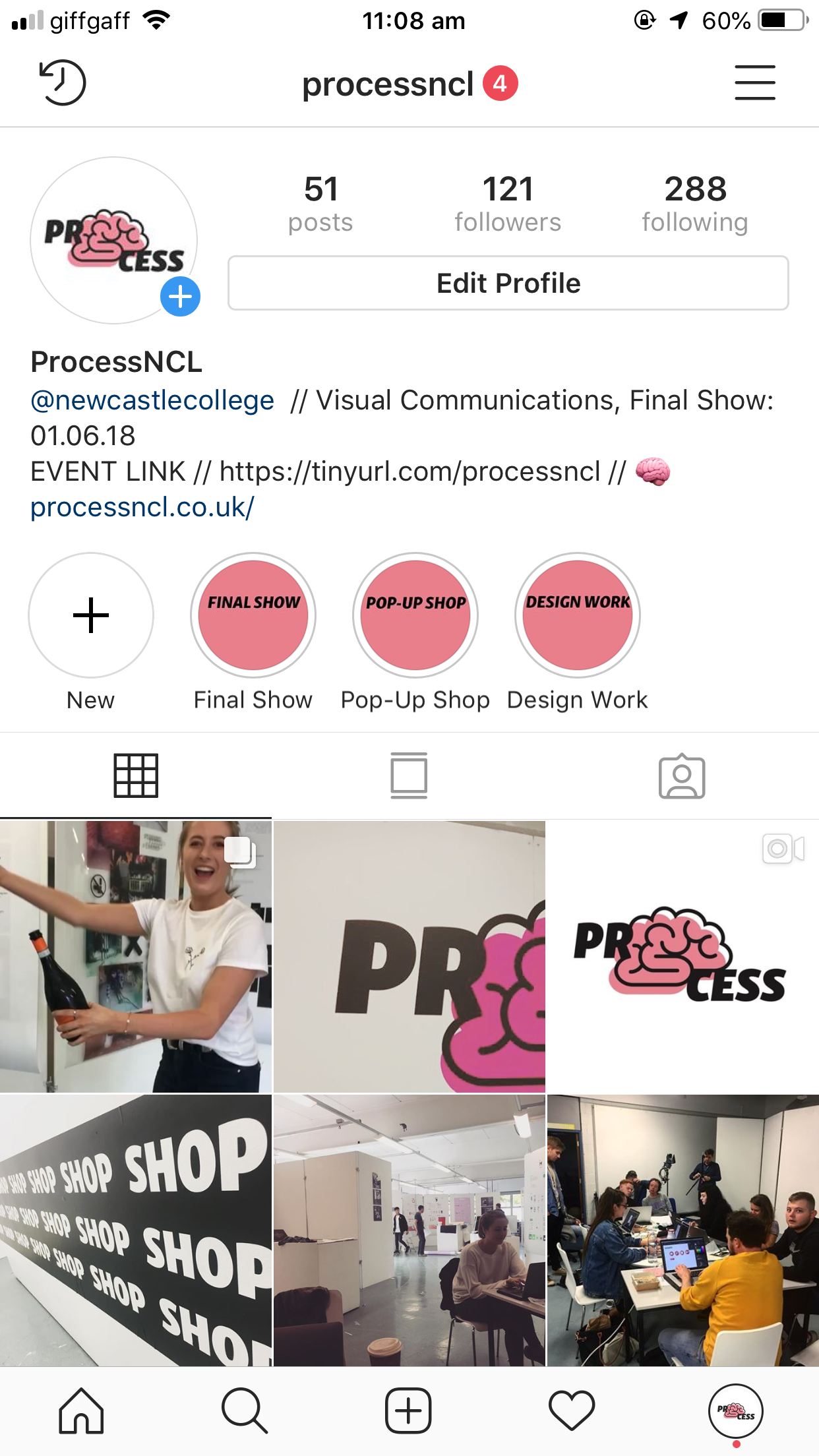Open the Design Work highlight
The width and height of the screenshot is (819, 1456).
click(578, 615)
